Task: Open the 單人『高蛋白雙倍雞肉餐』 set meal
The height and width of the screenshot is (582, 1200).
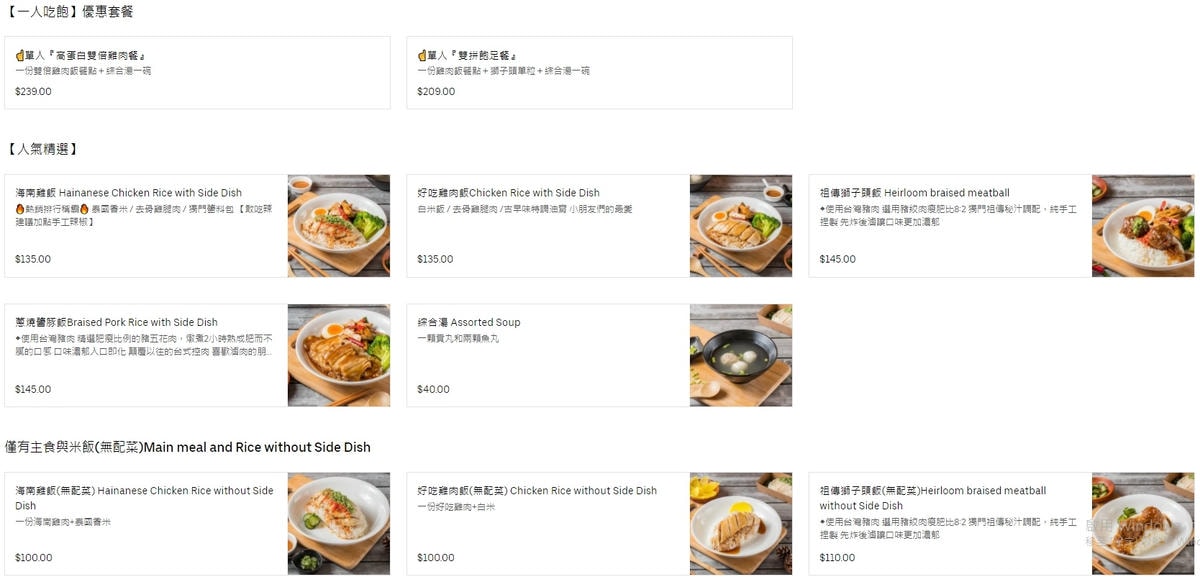Action: pos(197,72)
